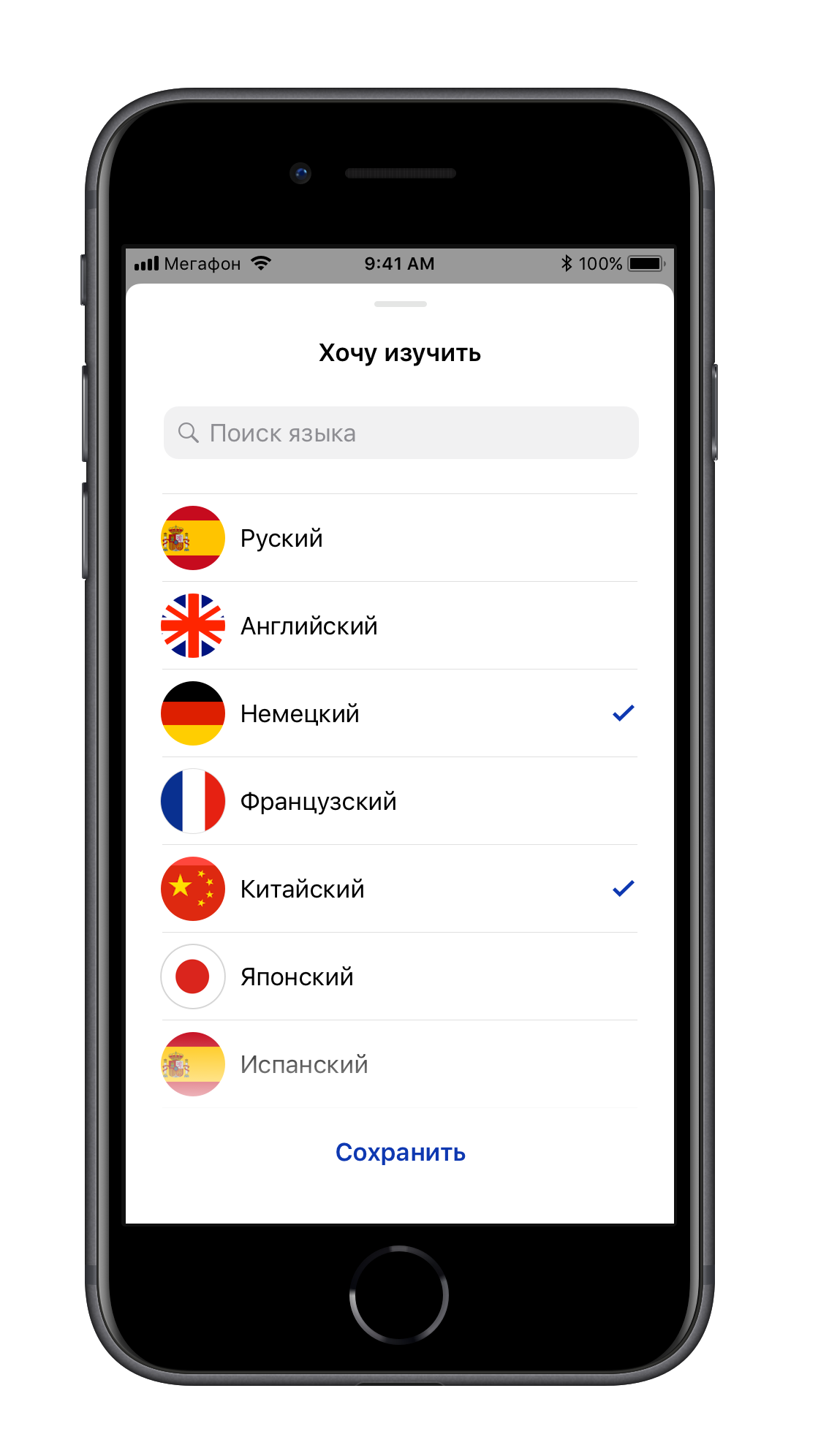Select Французский as language to learn

pos(399,801)
